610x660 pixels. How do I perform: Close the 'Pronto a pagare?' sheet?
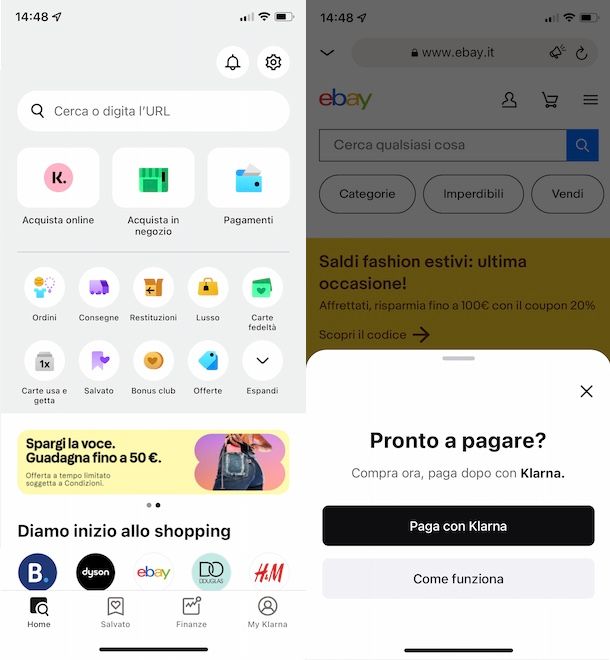586,391
